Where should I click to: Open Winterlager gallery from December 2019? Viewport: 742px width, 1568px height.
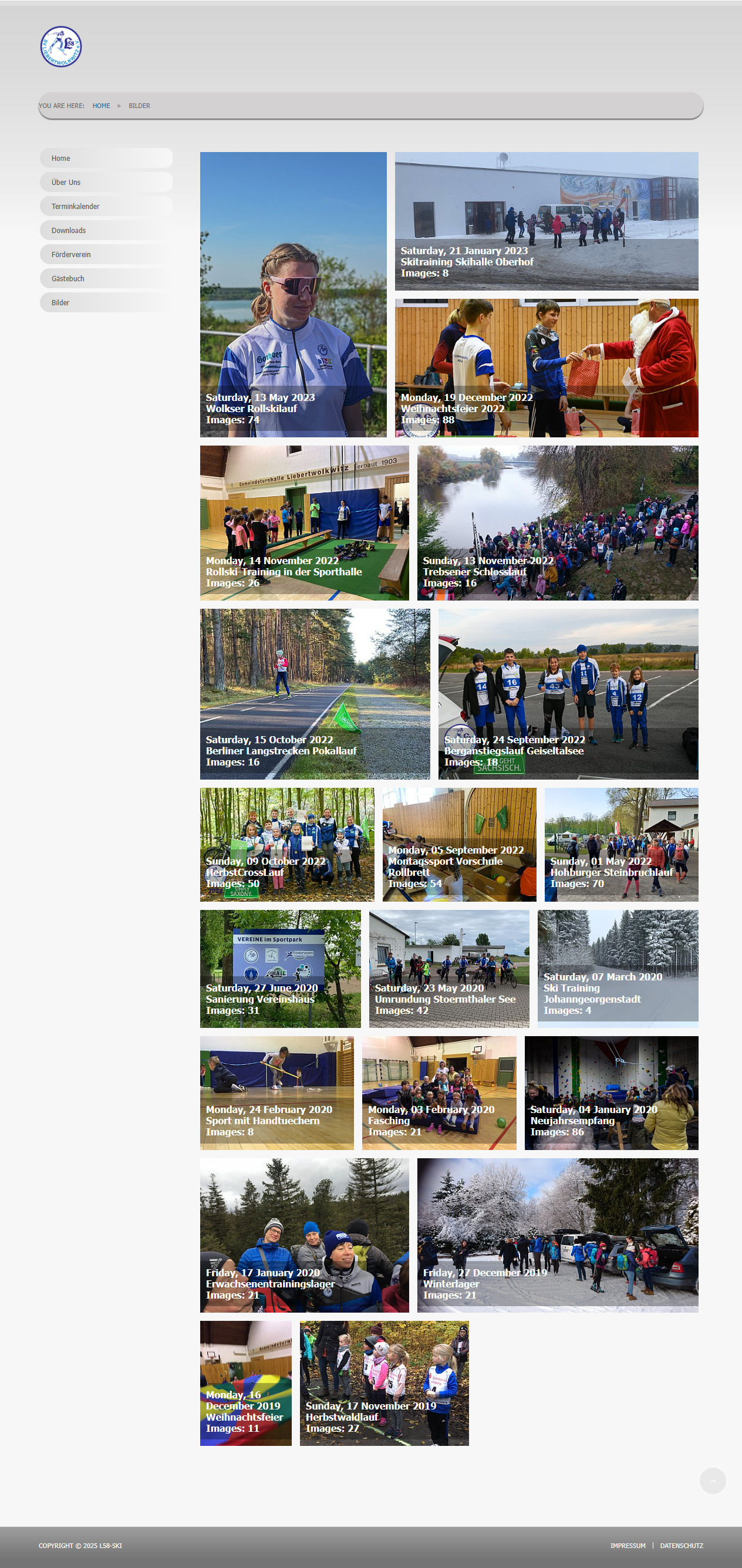tap(558, 1235)
